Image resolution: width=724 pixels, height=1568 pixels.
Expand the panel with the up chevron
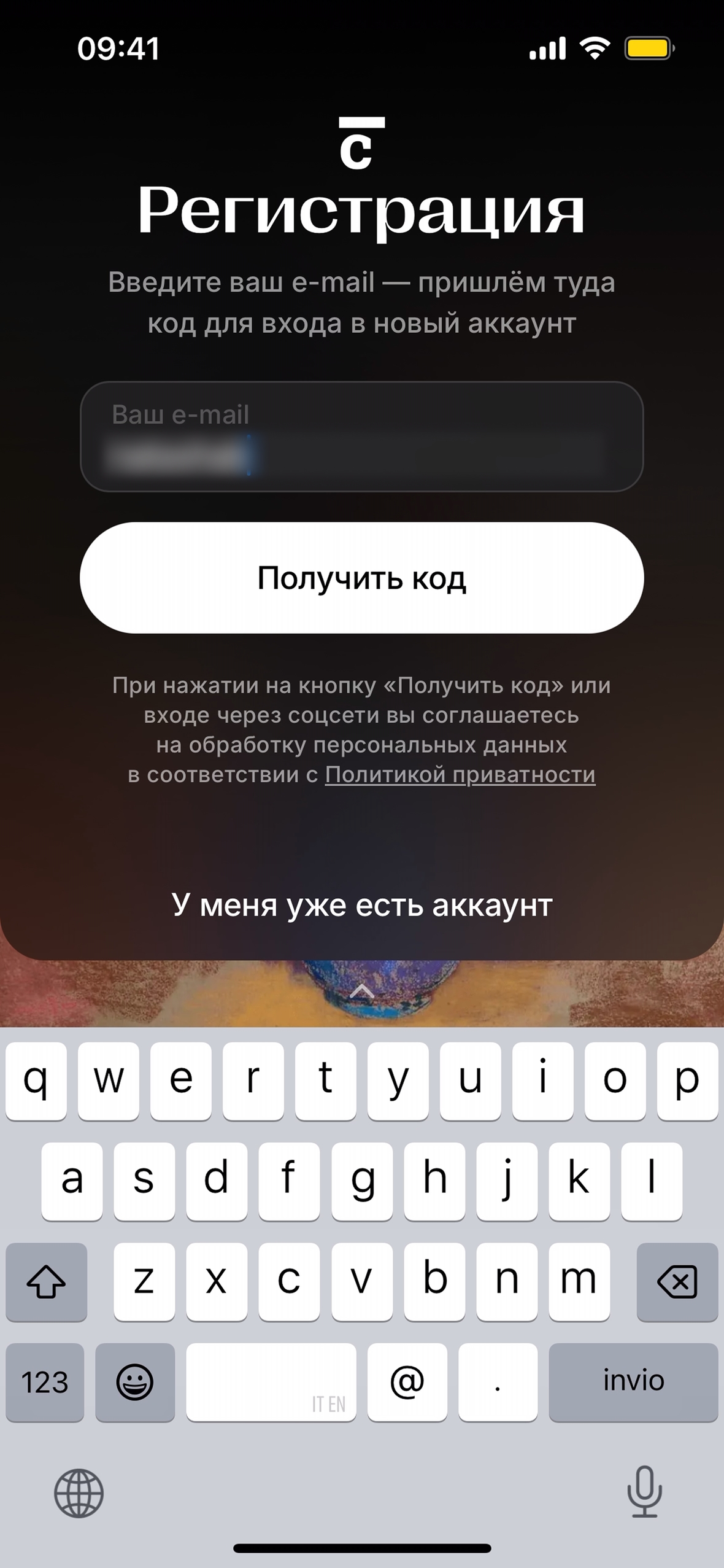click(361, 992)
